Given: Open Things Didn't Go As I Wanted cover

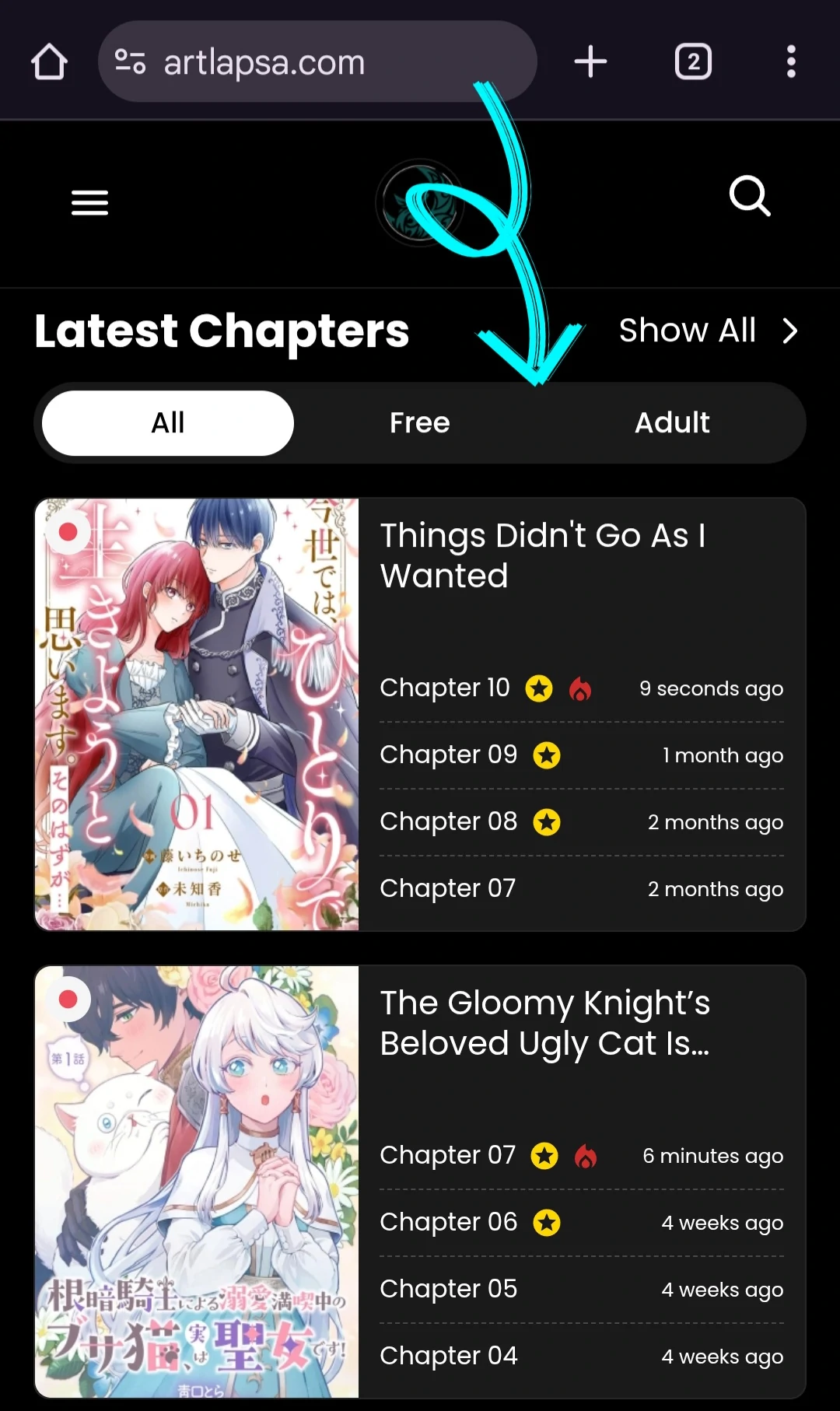Looking at the screenshot, I should (x=197, y=714).
